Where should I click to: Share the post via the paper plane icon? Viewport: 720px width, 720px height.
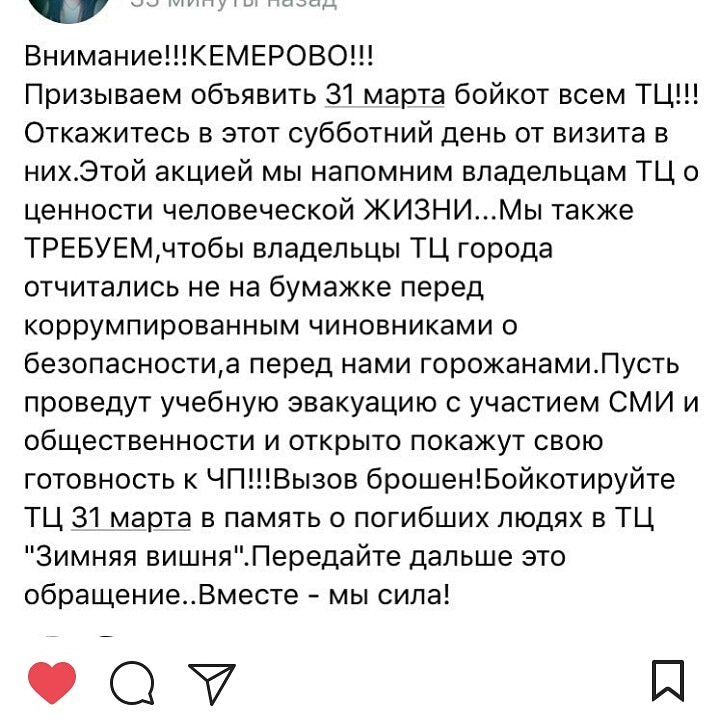tap(211, 683)
